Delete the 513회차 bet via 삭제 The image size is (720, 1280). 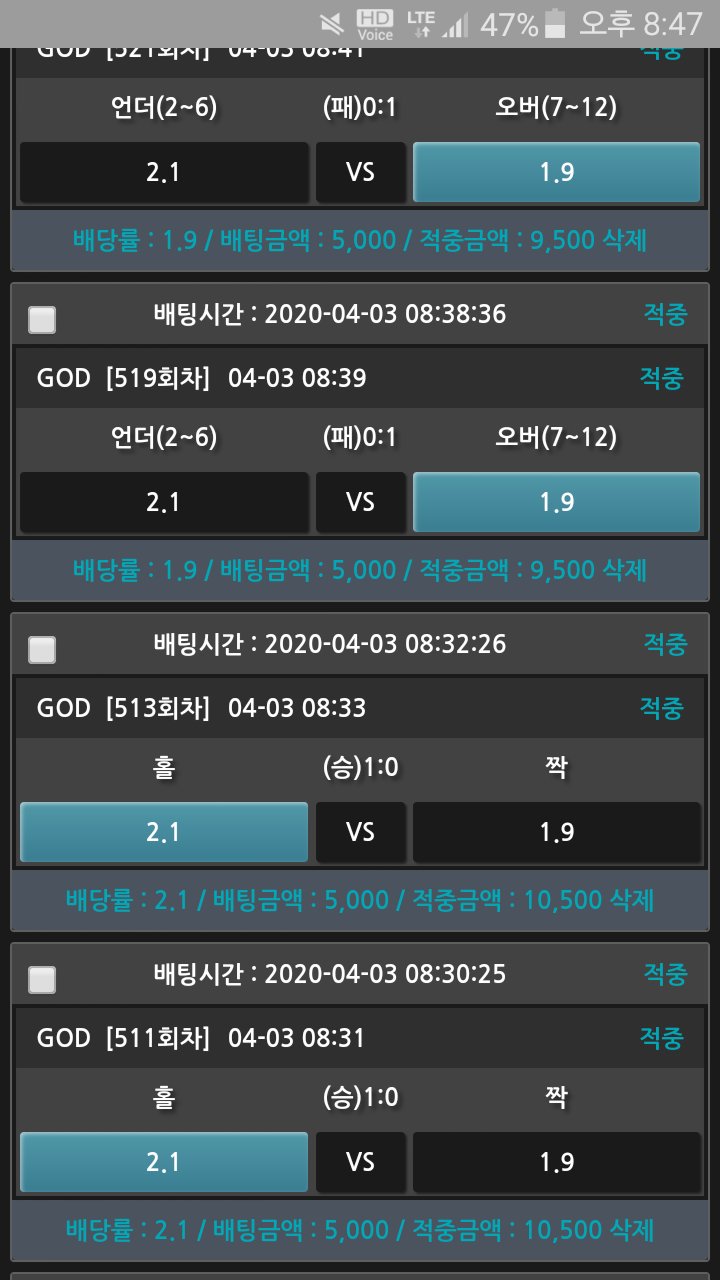click(631, 900)
